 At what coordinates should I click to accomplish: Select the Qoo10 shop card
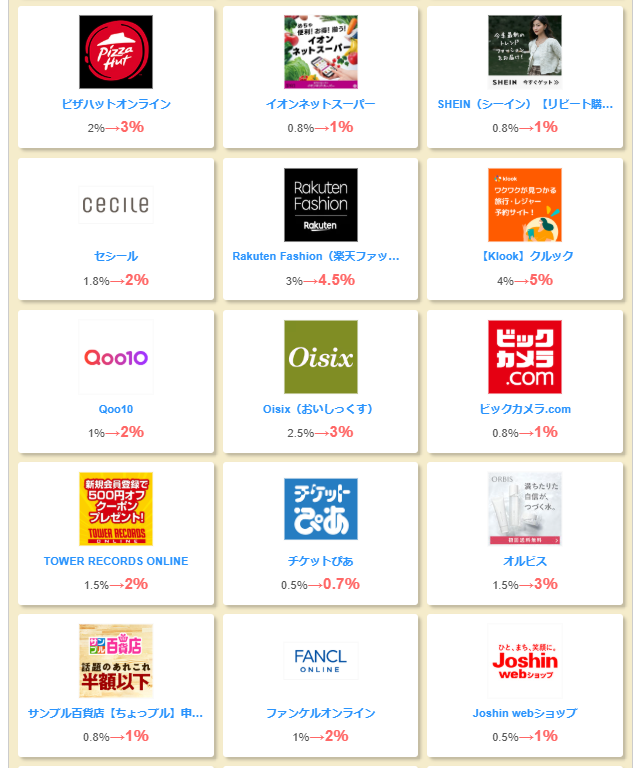[x=116, y=381]
